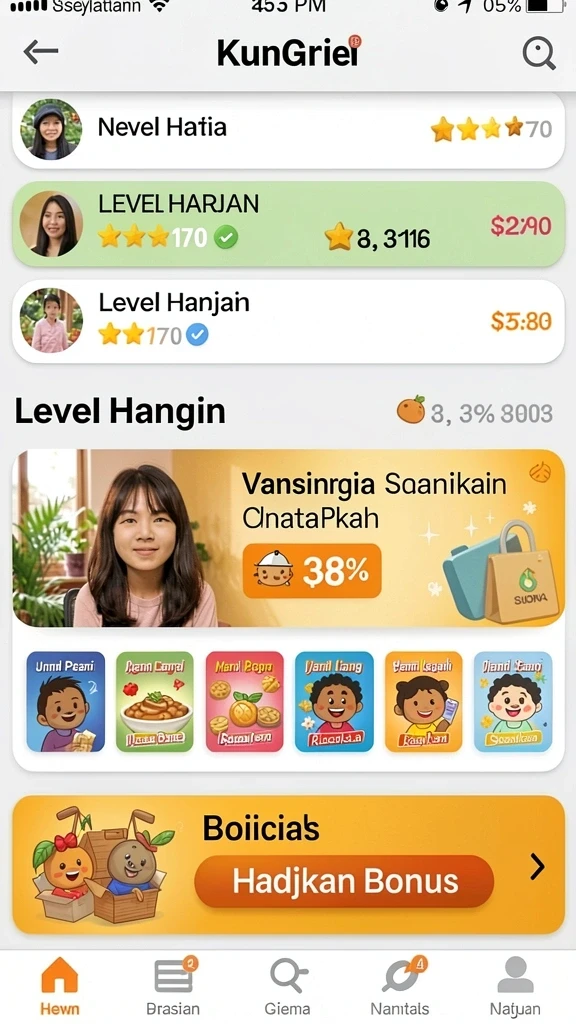Open the pink Mand Pepa tile
576x1024 pixels.
pyautogui.click(x=244, y=701)
